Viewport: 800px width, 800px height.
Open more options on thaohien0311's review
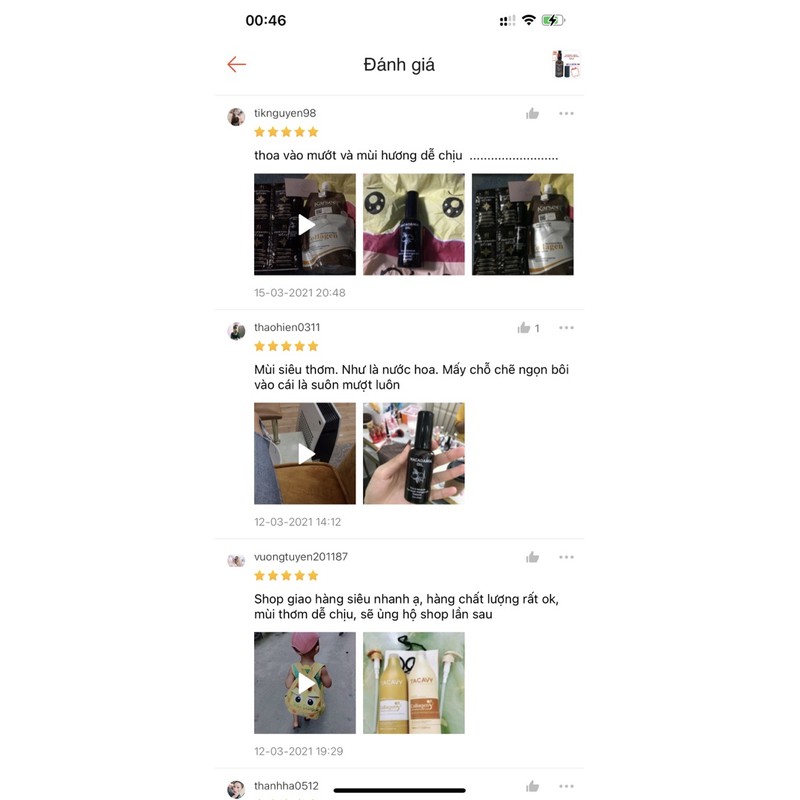(x=566, y=328)
